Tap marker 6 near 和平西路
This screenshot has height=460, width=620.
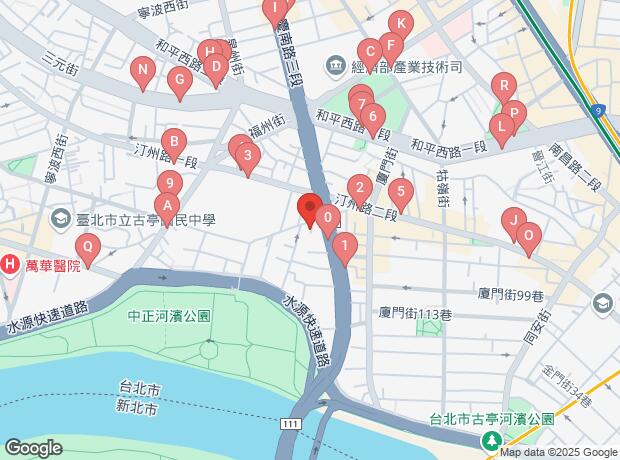coord(372,117)
